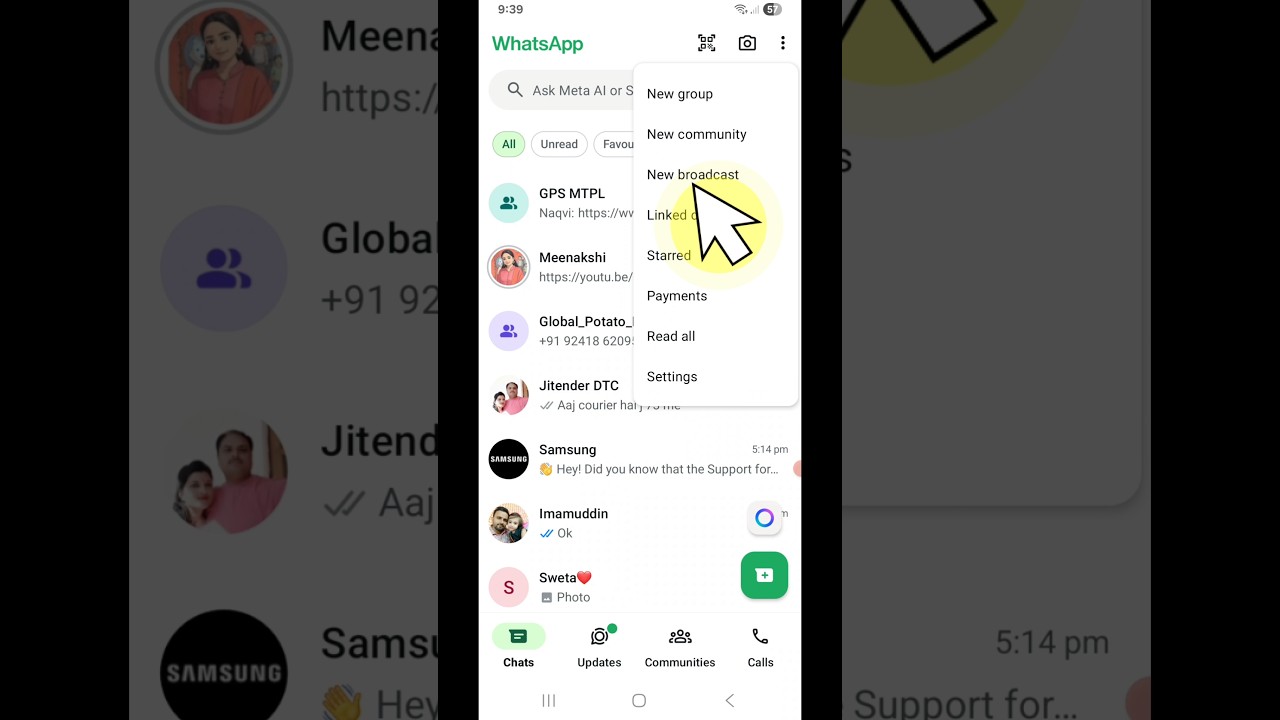Open Starred messages
The height and width of the screenshot is (720, 1280).
[668, 256]
